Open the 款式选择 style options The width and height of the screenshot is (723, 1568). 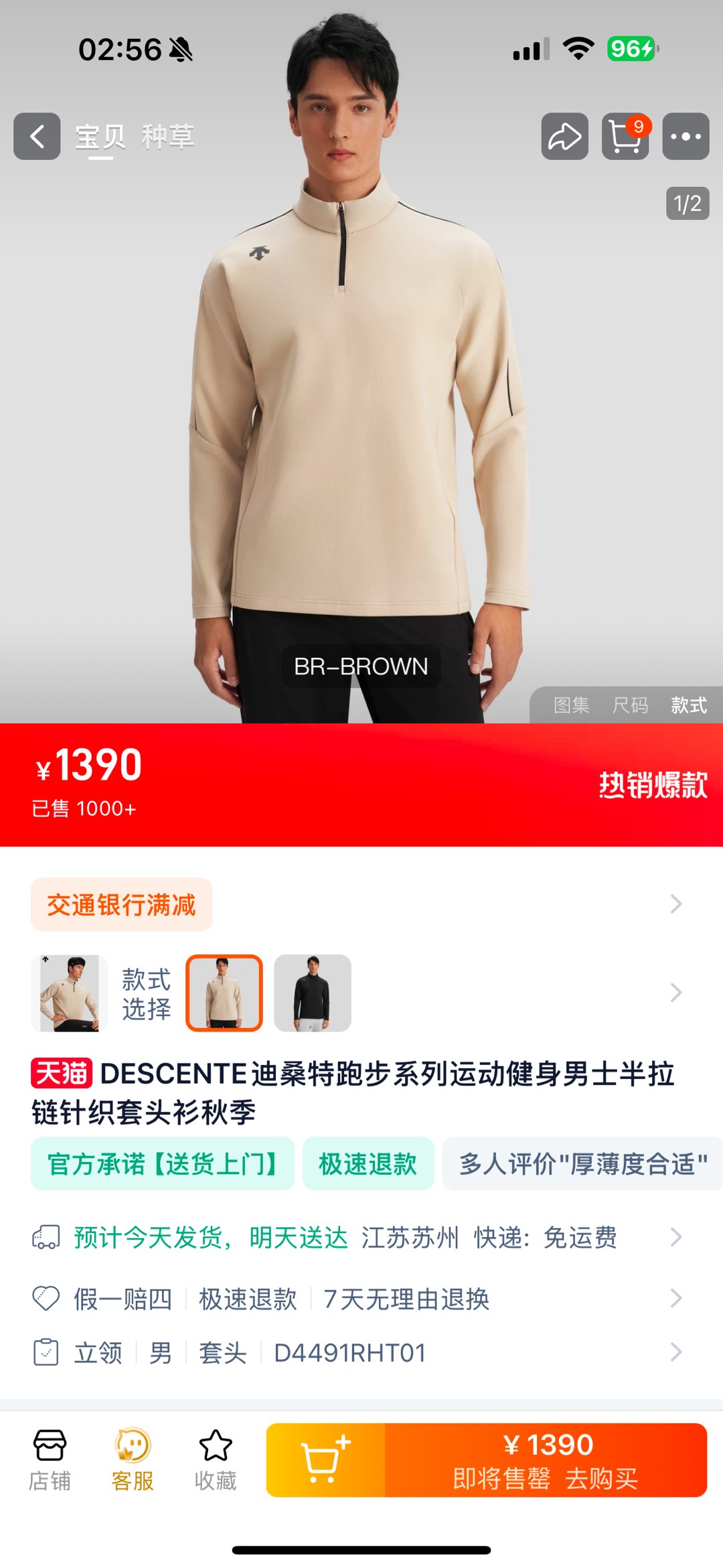click(146, 994)
